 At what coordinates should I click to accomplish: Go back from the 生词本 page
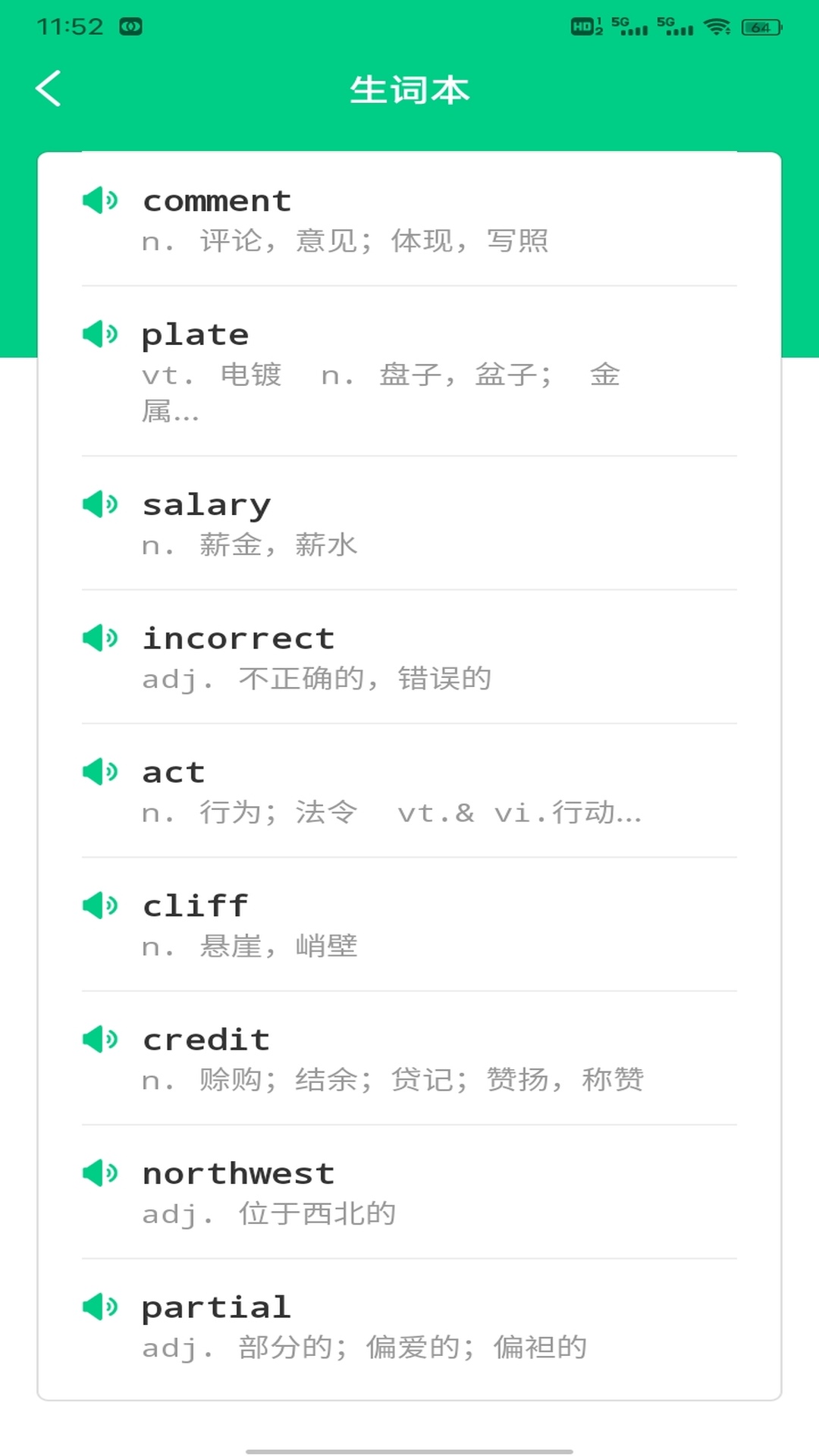(x=49, y=89)
